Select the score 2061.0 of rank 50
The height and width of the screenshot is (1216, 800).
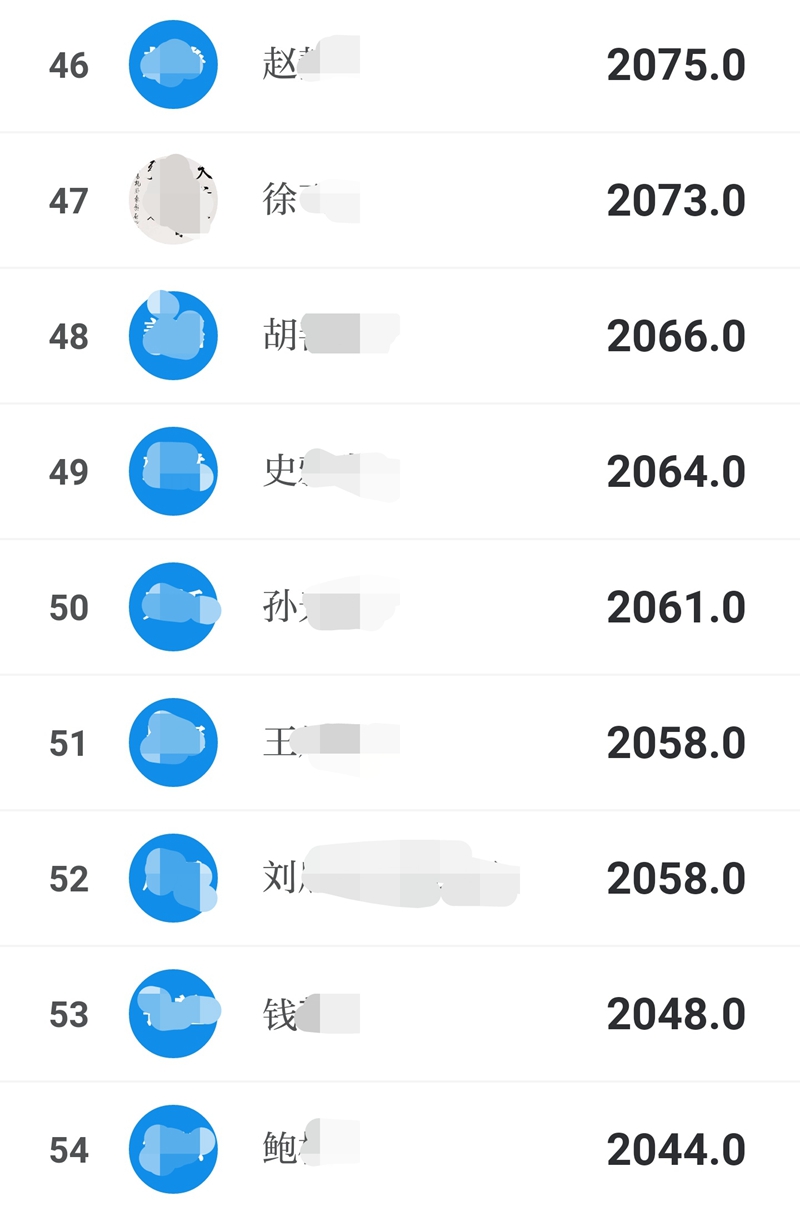tap(676, 607)
